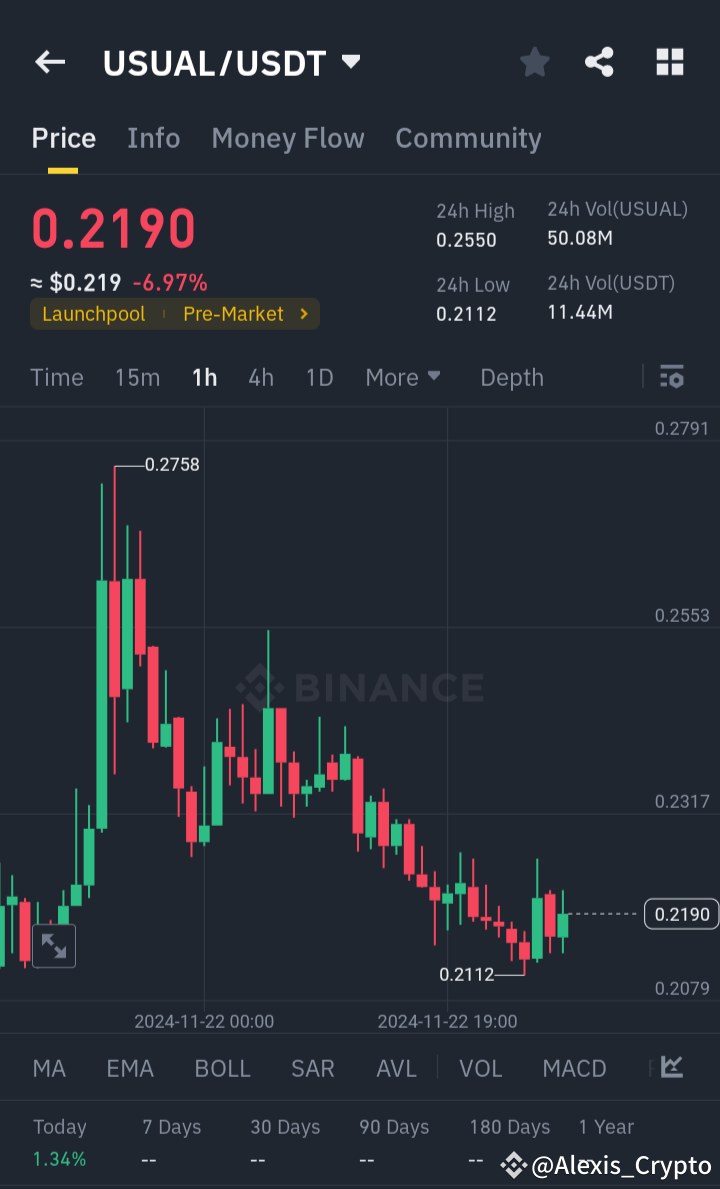Open the grid layout icon top right
Screen dimensions: 720x1189
[668, 62]
